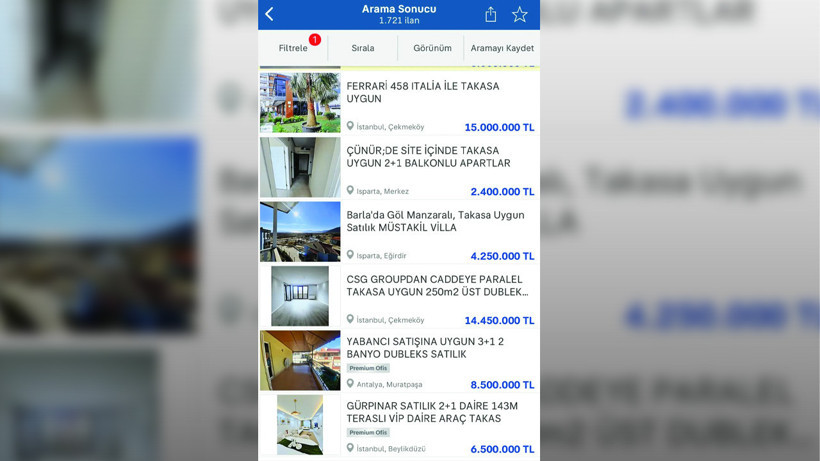Open the Barla'da Göl Manzaralı villa listing
This screenshot has width=820, height=461.
[435, 221]
